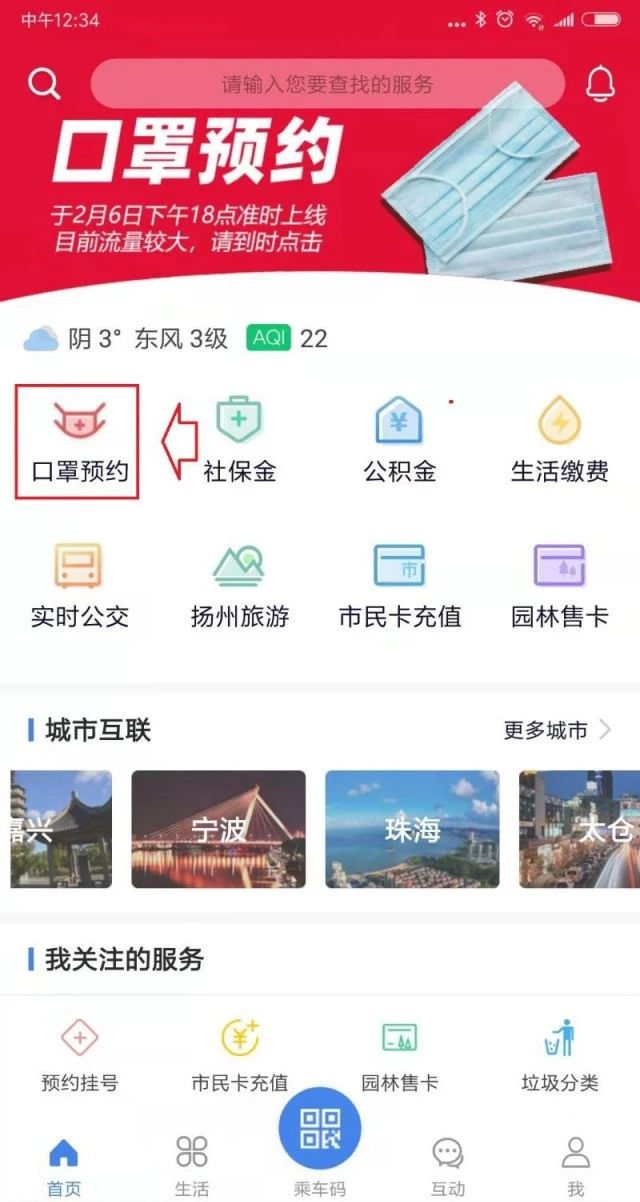Open the notifications bell
The width and height of the screenshot is (640, 1202).
point(600,84)
